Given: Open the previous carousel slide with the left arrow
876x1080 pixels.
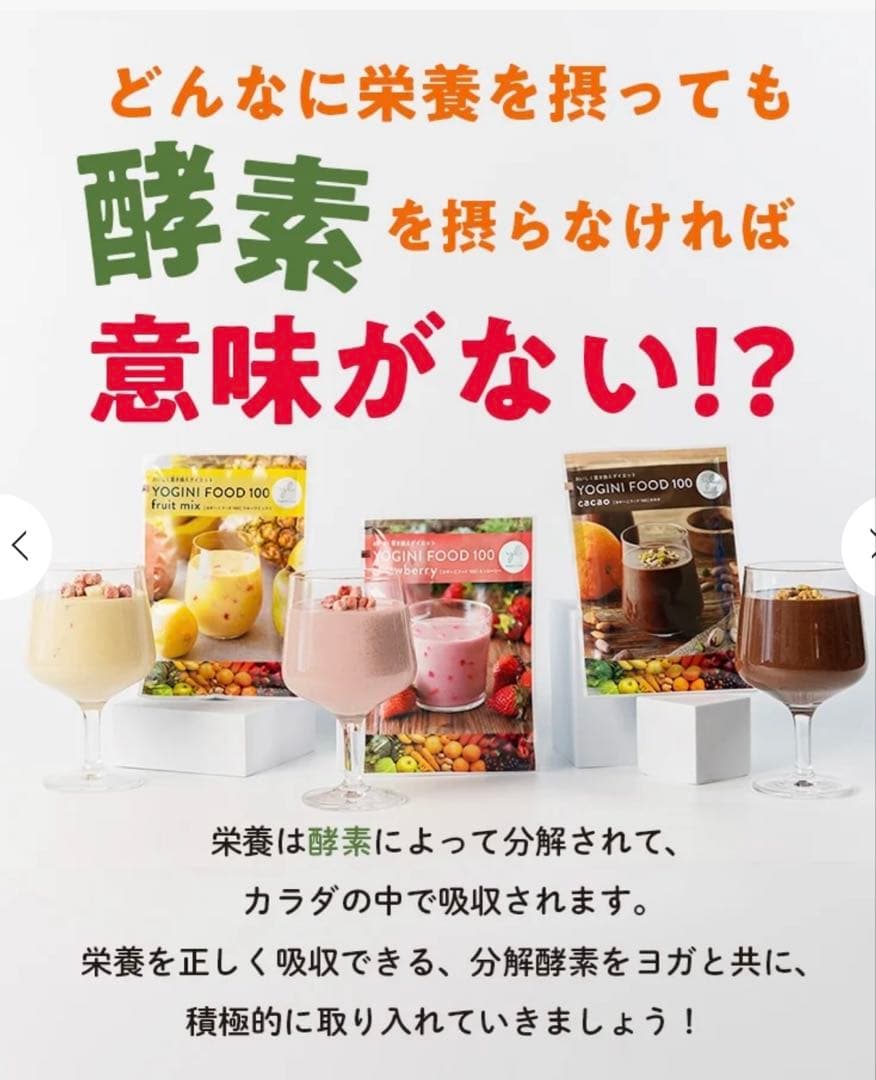Looking at the screenshot, I should click(18, 543).
